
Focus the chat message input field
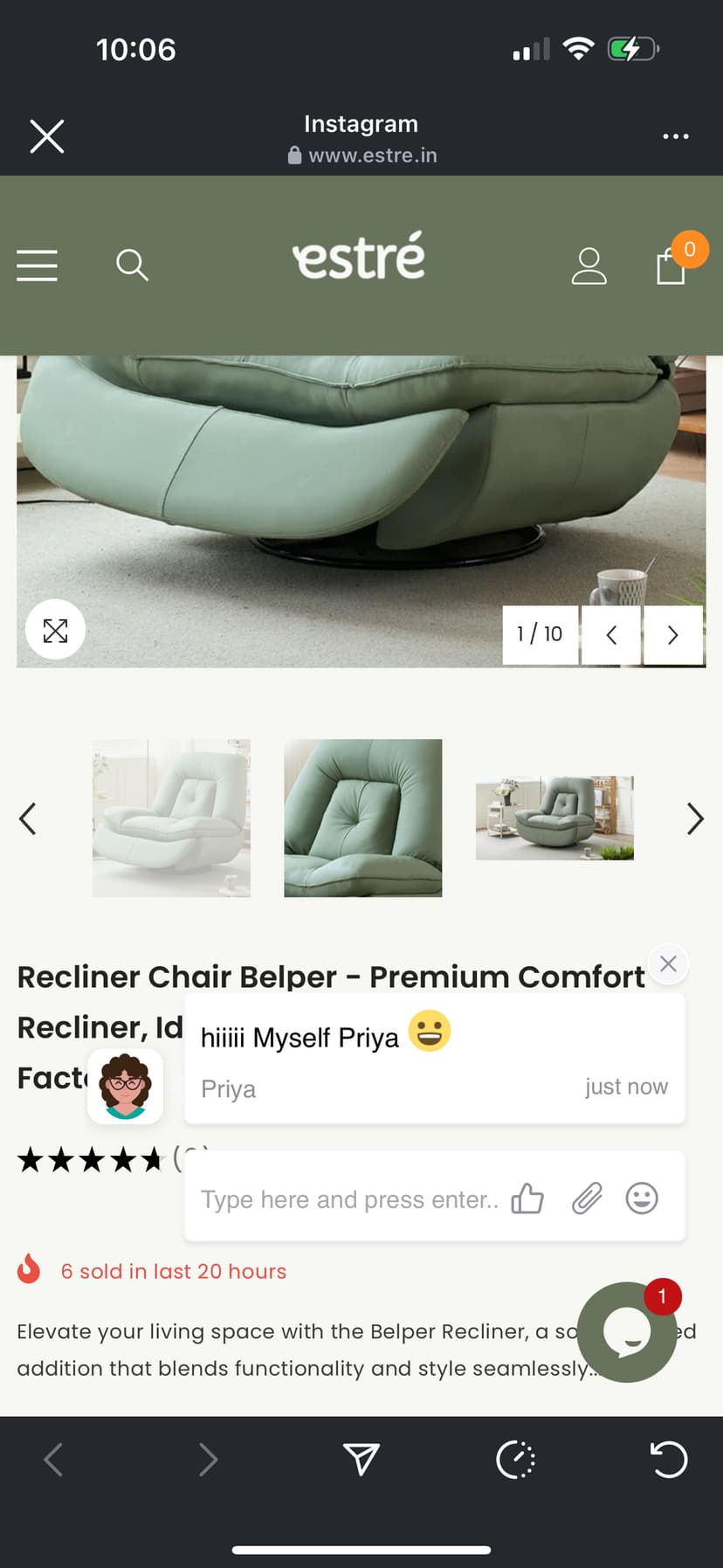point(349,1199)
